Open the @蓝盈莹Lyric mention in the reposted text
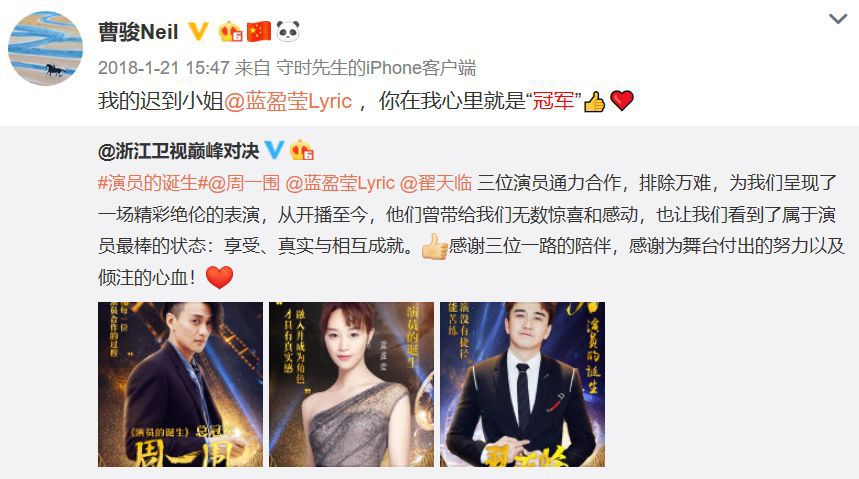Viewport: 859px width, 479px height. click(x=339, y=185)
